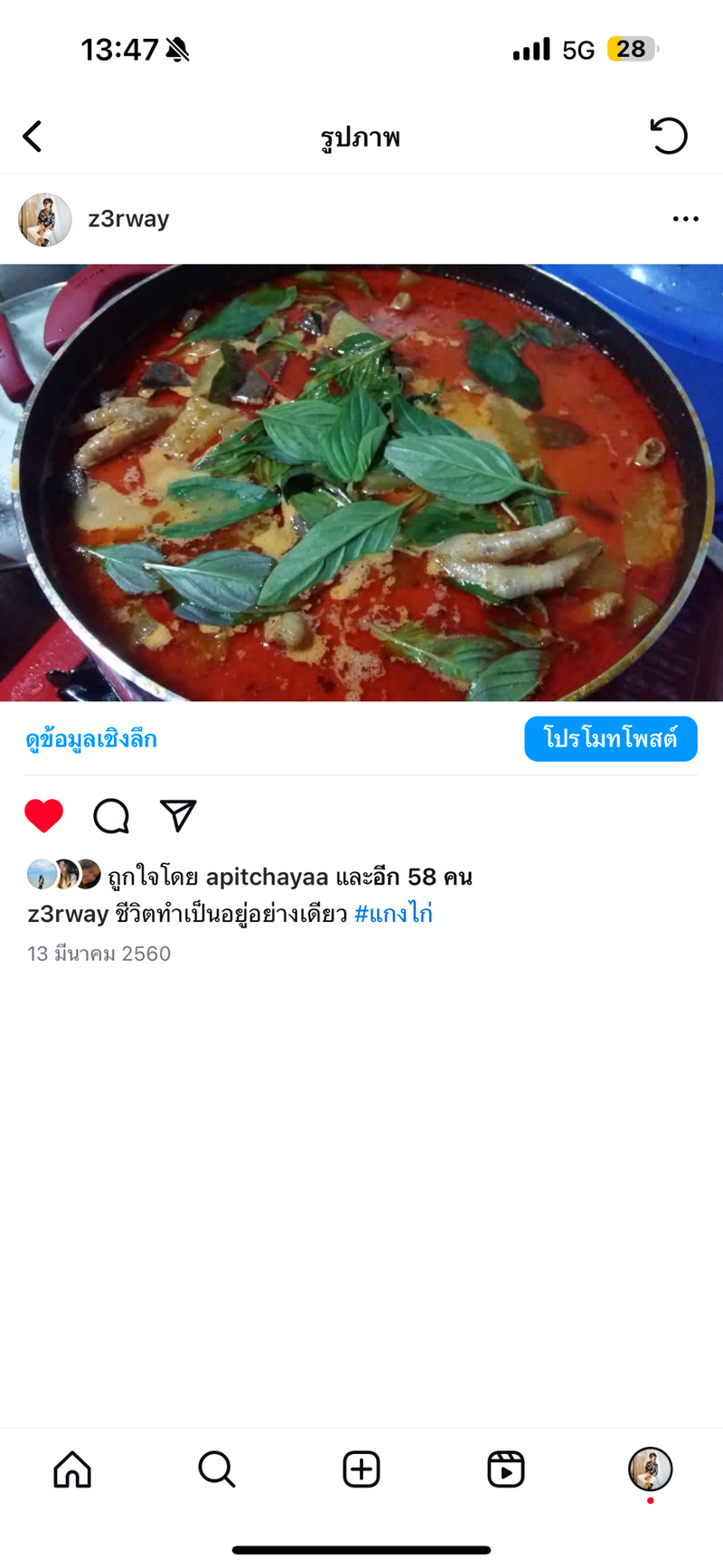This screenshot has width=723, height=1568.
Task: Tap ดูข้อมูลเชิงลึก to view insights
Action: point(91,739)
